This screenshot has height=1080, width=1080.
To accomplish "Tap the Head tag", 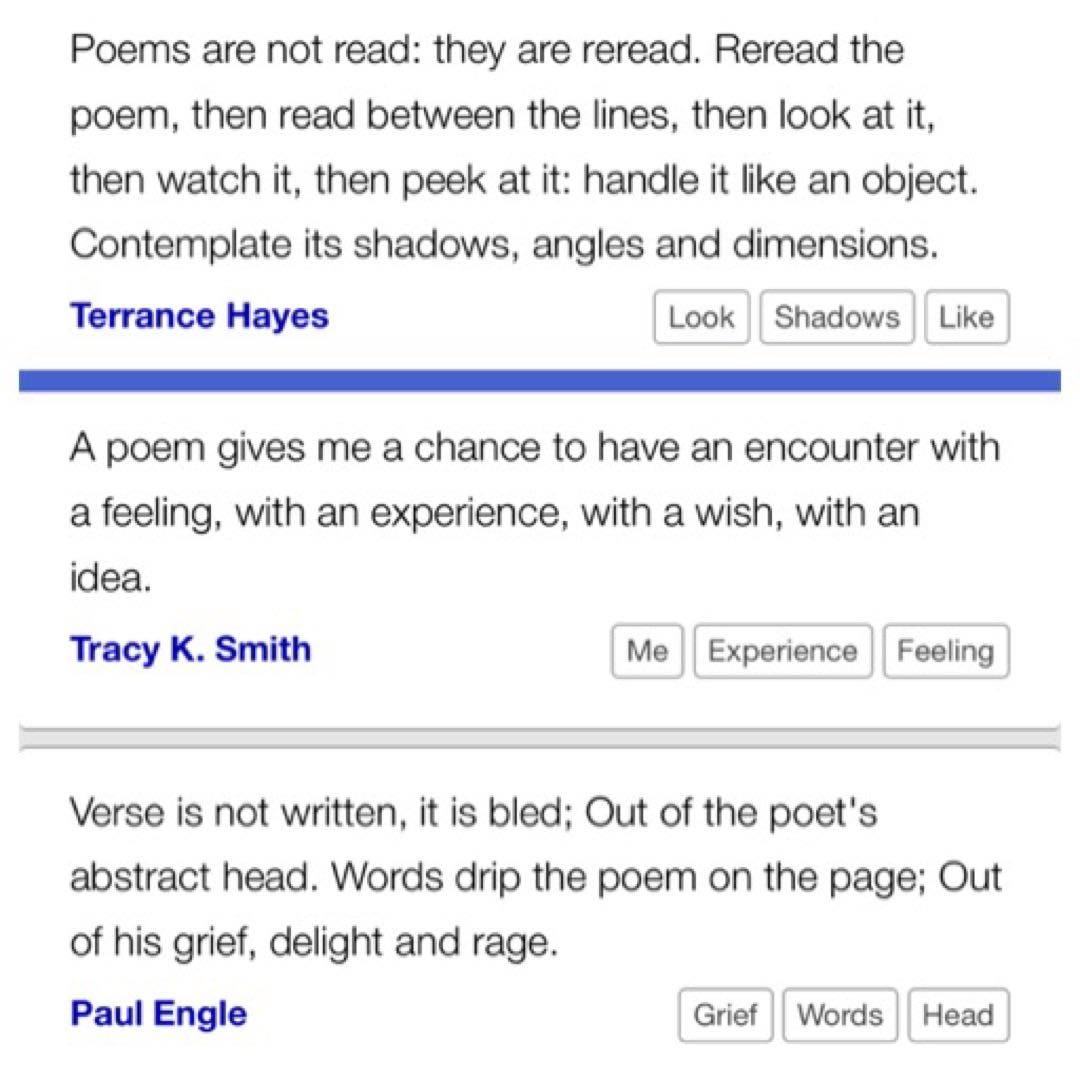I will (958, 1015).
